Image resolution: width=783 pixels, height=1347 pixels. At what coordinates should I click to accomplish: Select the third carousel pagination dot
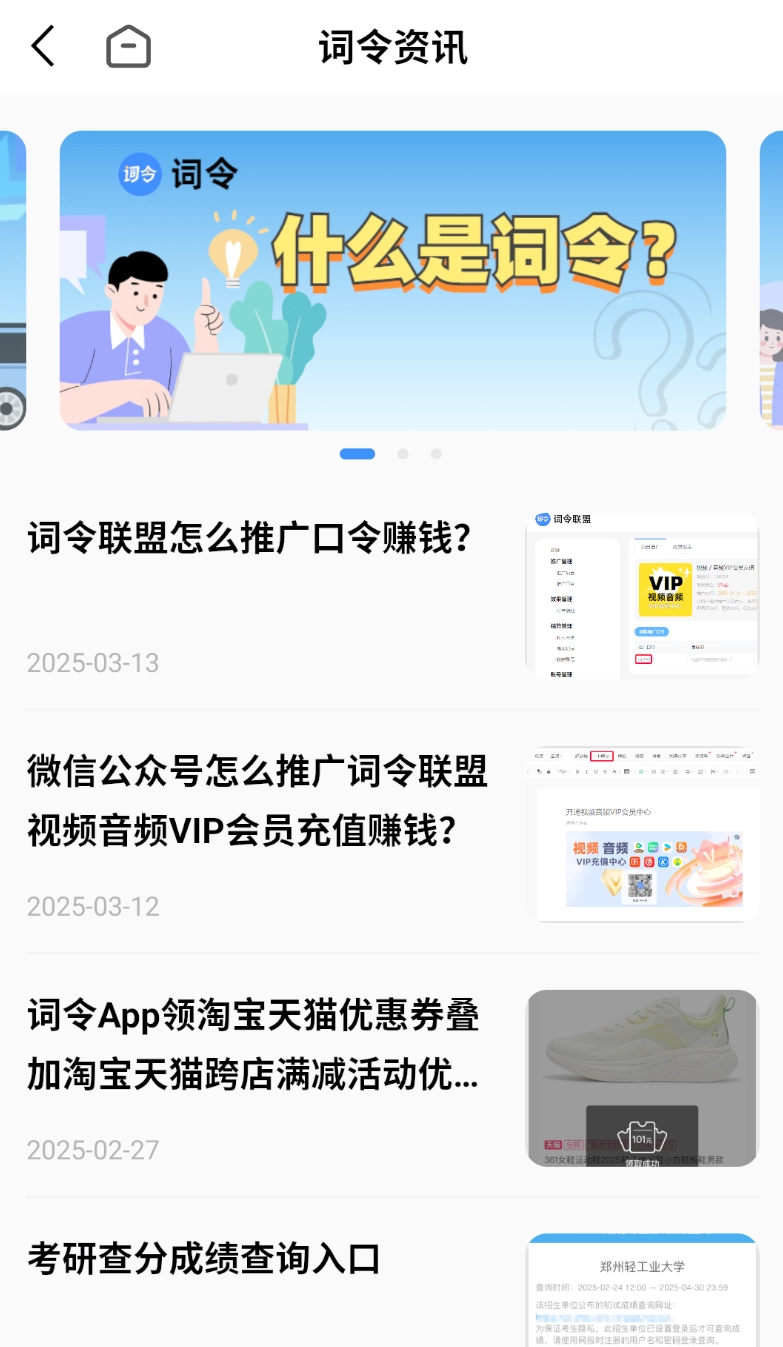click(x=436, y=453)
